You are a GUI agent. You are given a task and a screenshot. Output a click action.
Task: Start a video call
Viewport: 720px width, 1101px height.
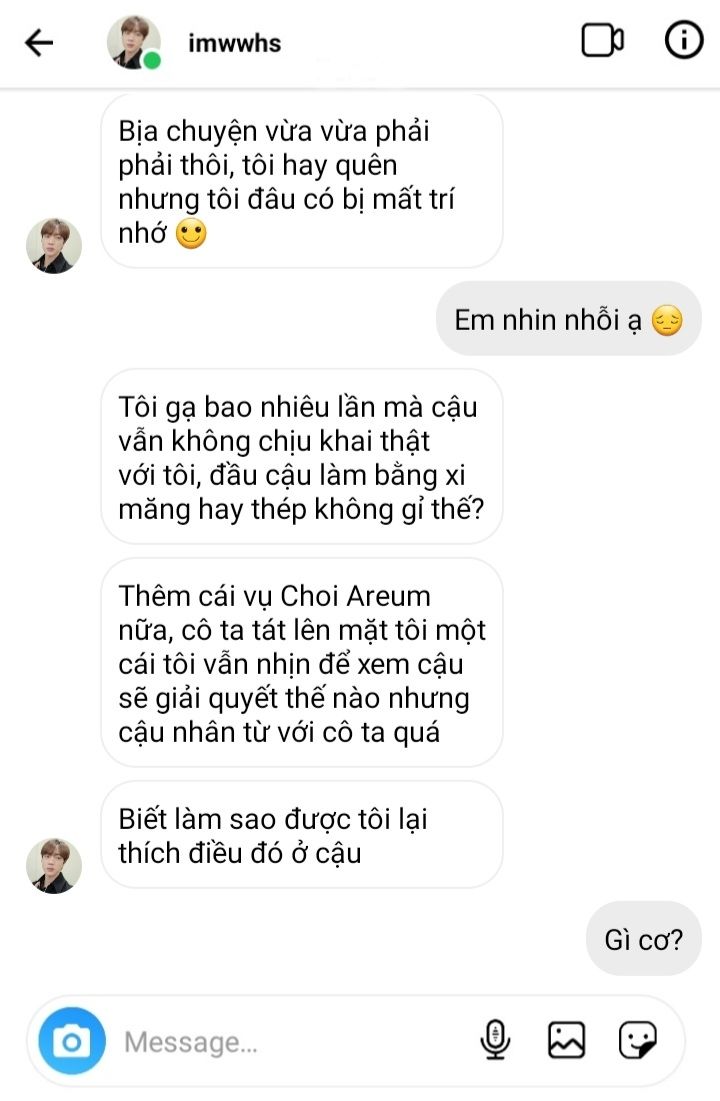coord(602,41)
